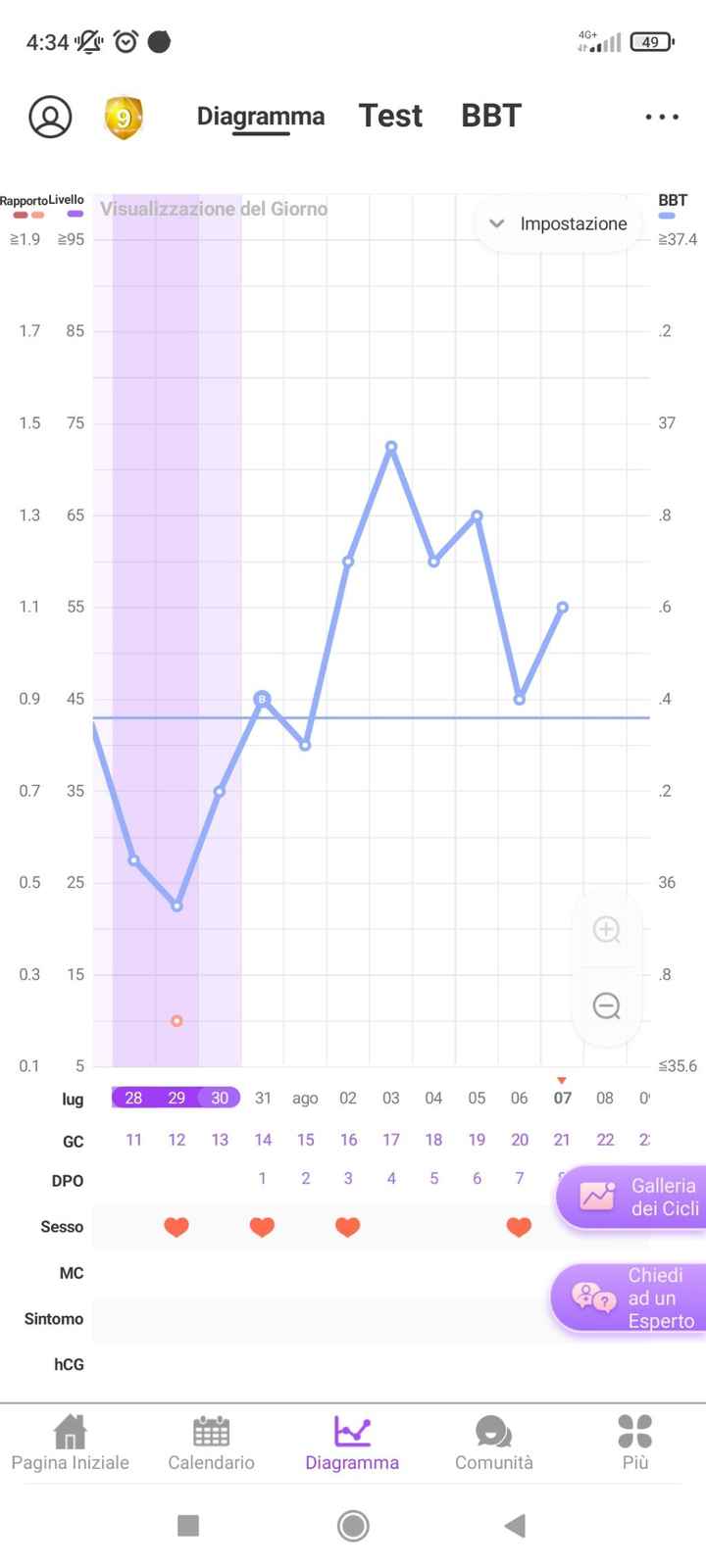Switch to the Test tab
706x1568 pixels.
pos(390,116)
